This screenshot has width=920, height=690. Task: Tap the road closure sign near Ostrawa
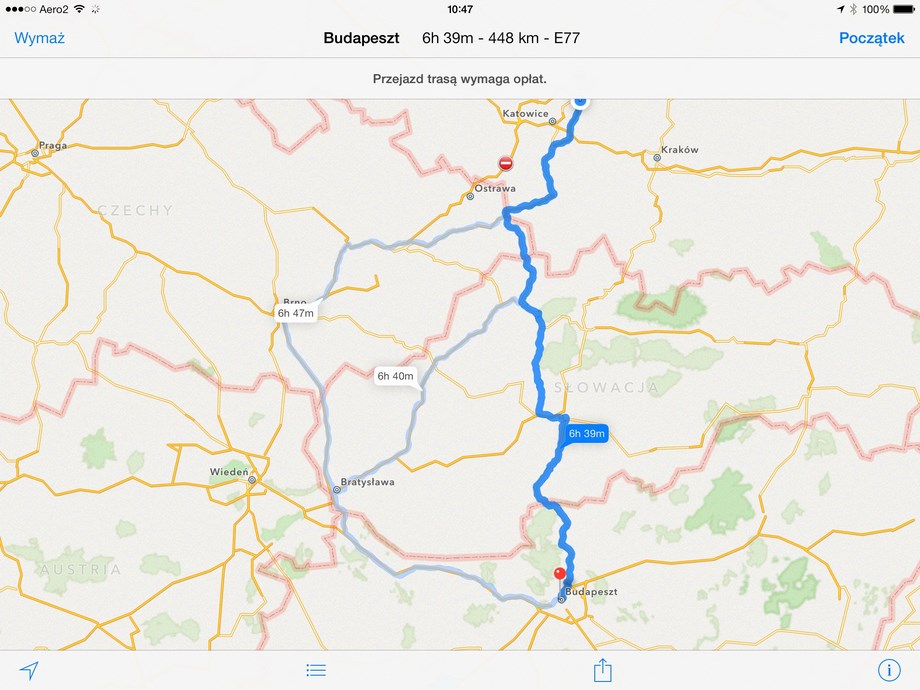(506, 163)
